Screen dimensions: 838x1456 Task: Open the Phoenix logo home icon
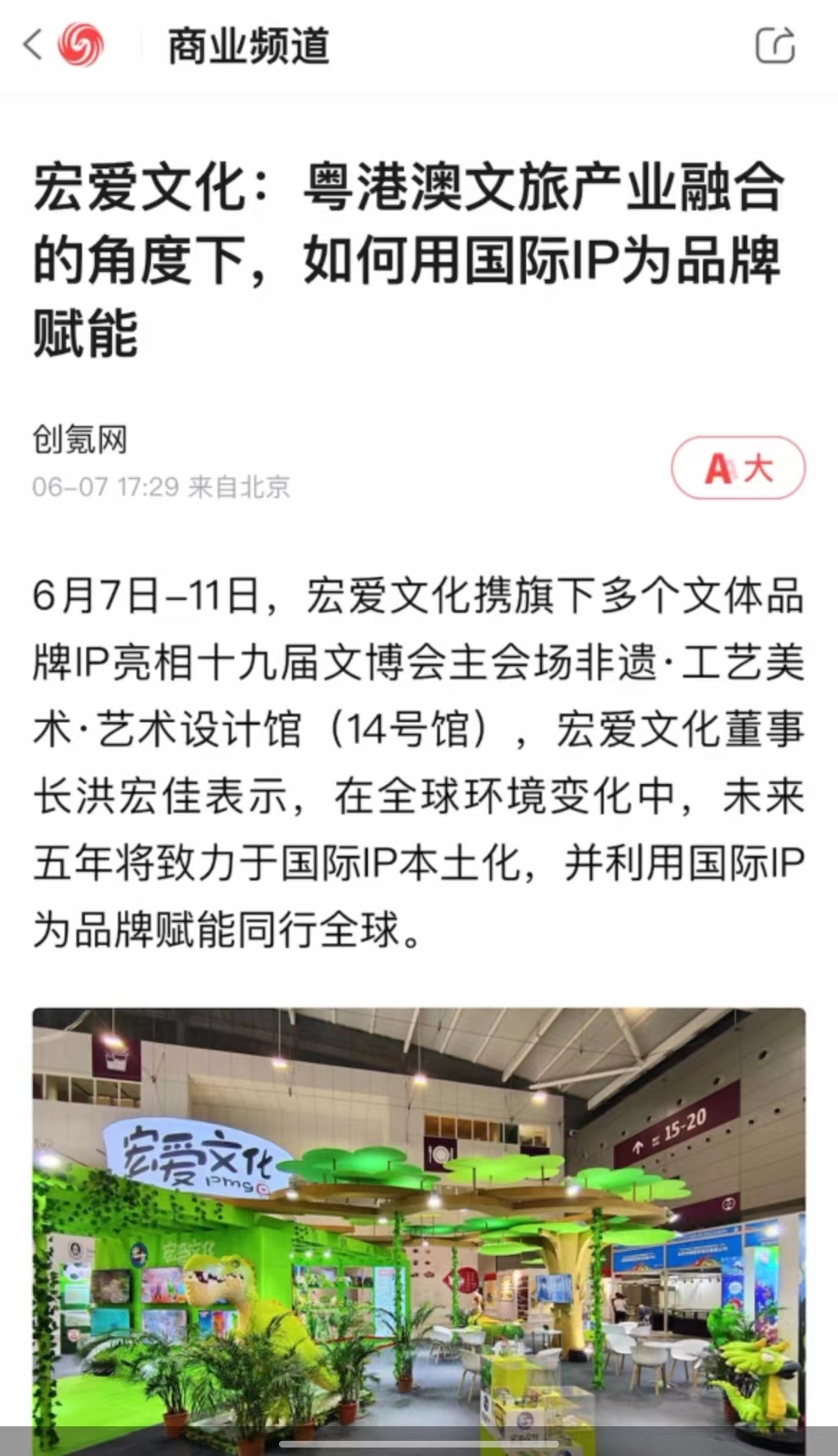81,45
